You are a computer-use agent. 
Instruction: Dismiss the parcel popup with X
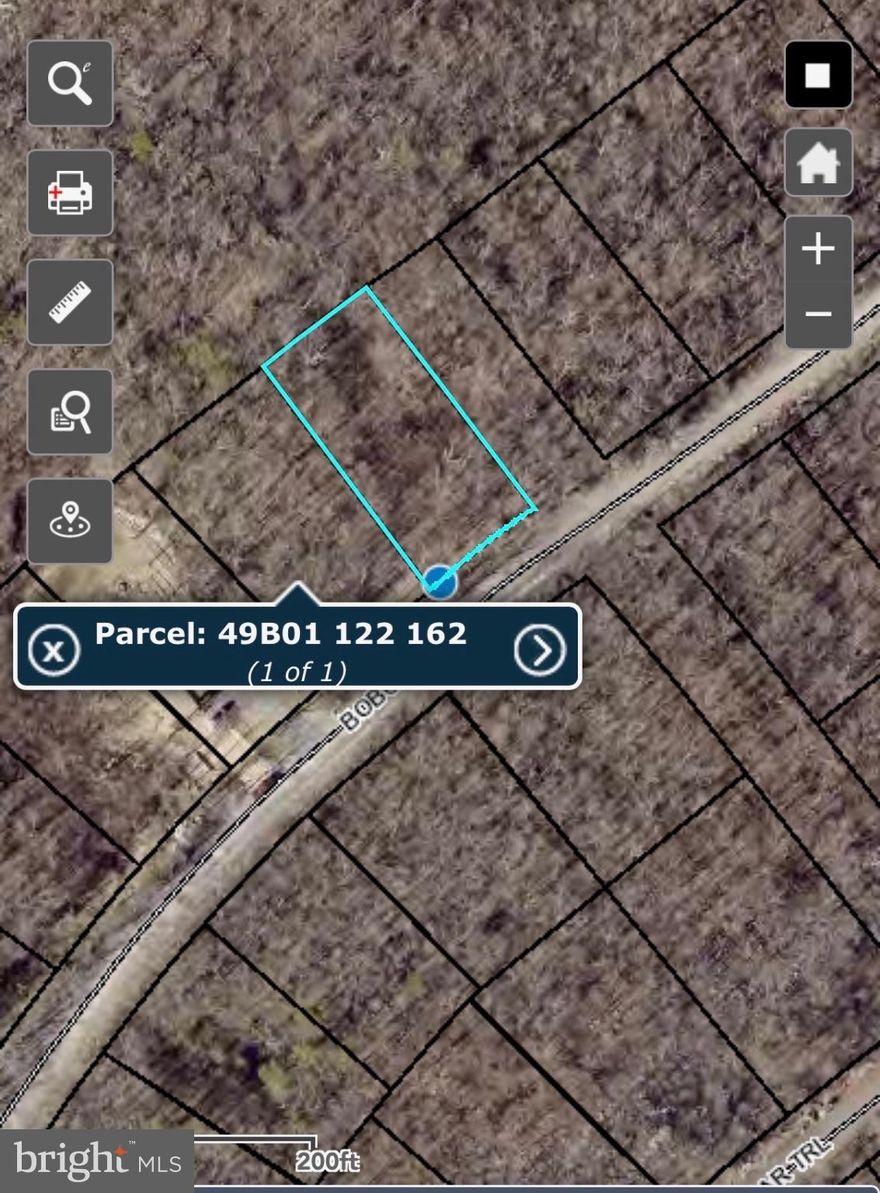(x=54, y=649)
